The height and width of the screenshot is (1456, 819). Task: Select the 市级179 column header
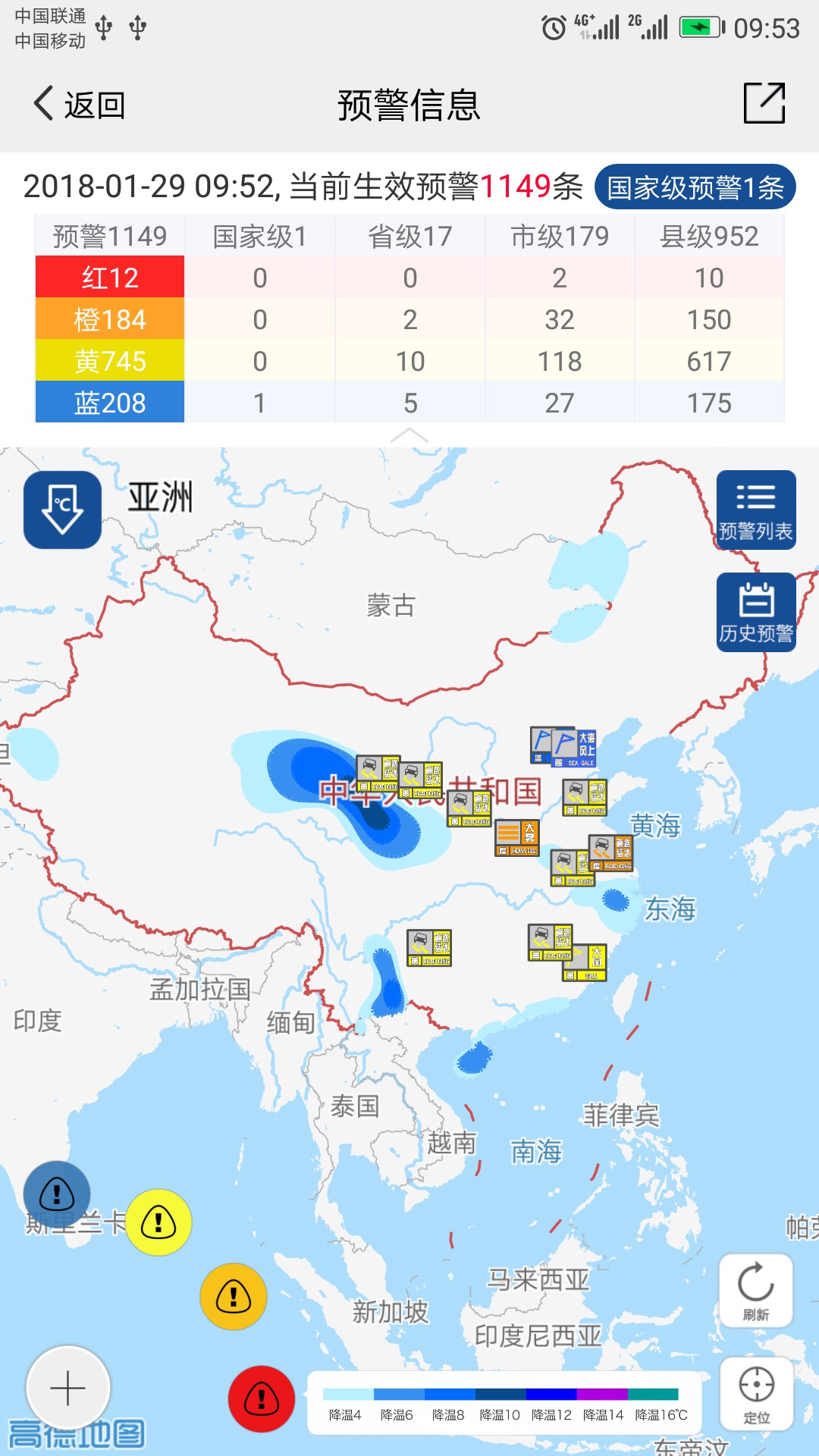click(x=560, y=236)
